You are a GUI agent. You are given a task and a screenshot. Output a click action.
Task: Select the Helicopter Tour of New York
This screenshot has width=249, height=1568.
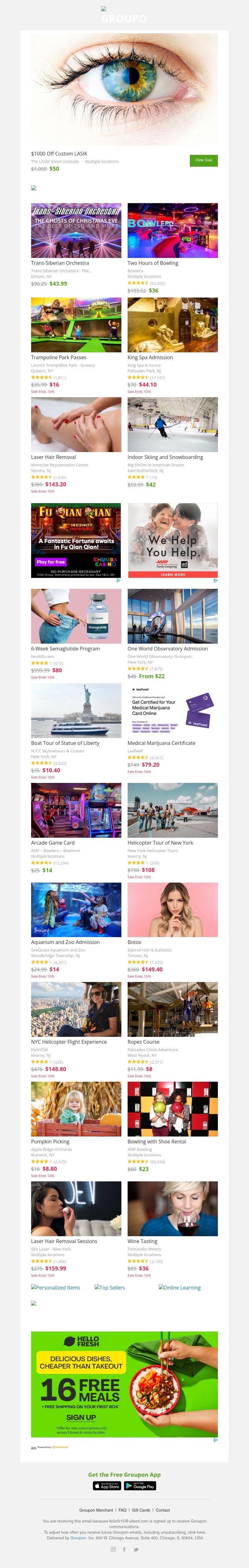pyautogui.click(x=172, y=810)
